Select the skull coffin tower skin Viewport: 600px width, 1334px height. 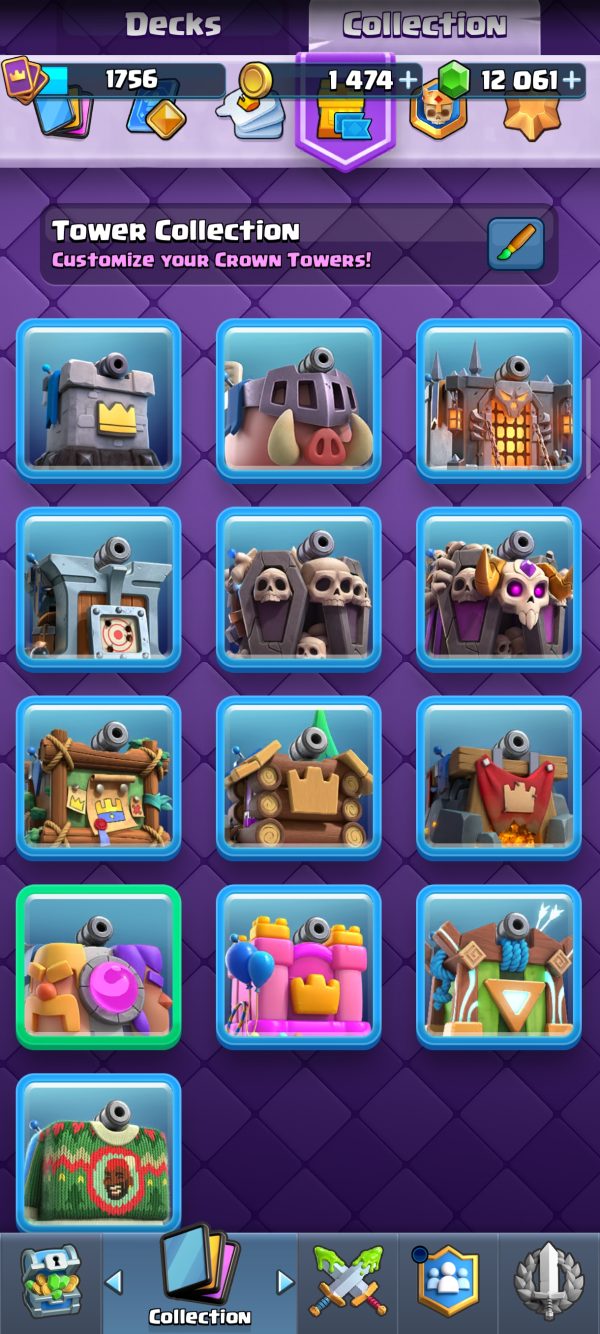298,589
